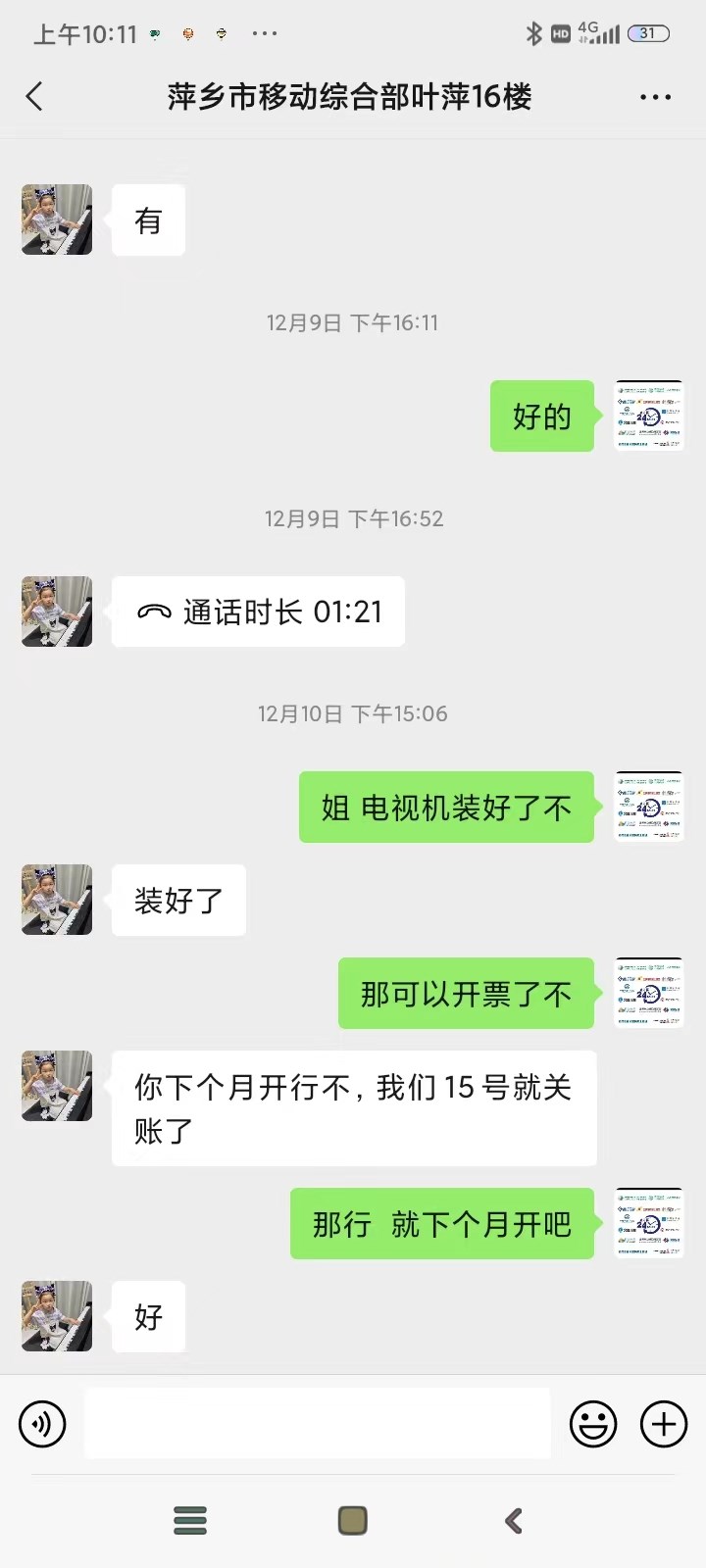Open recent apps from navigation bar
The image size is (706, 1568).
pyautogui.click(x=190, y=1521)
